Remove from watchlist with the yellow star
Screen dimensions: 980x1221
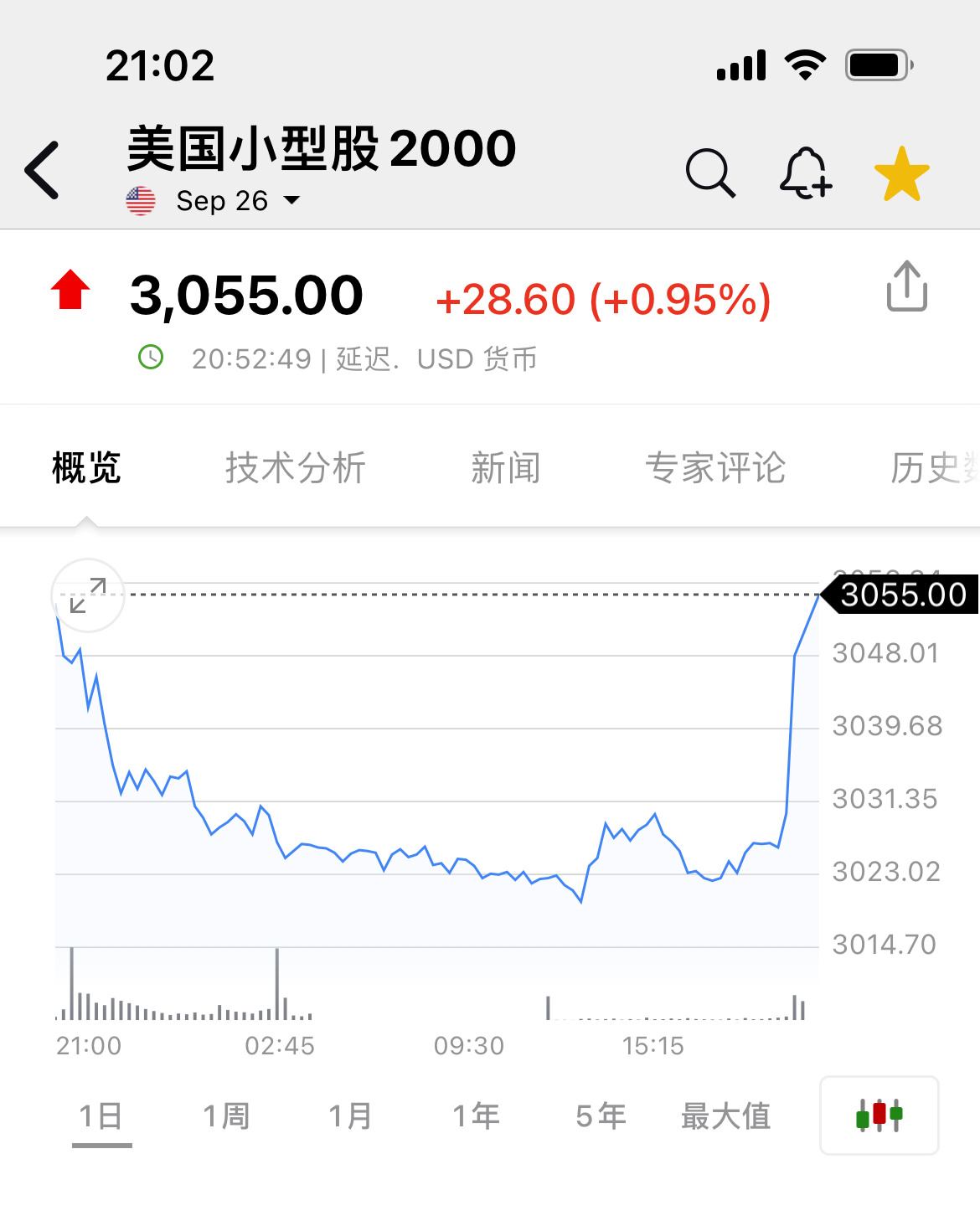pos(902,173)
